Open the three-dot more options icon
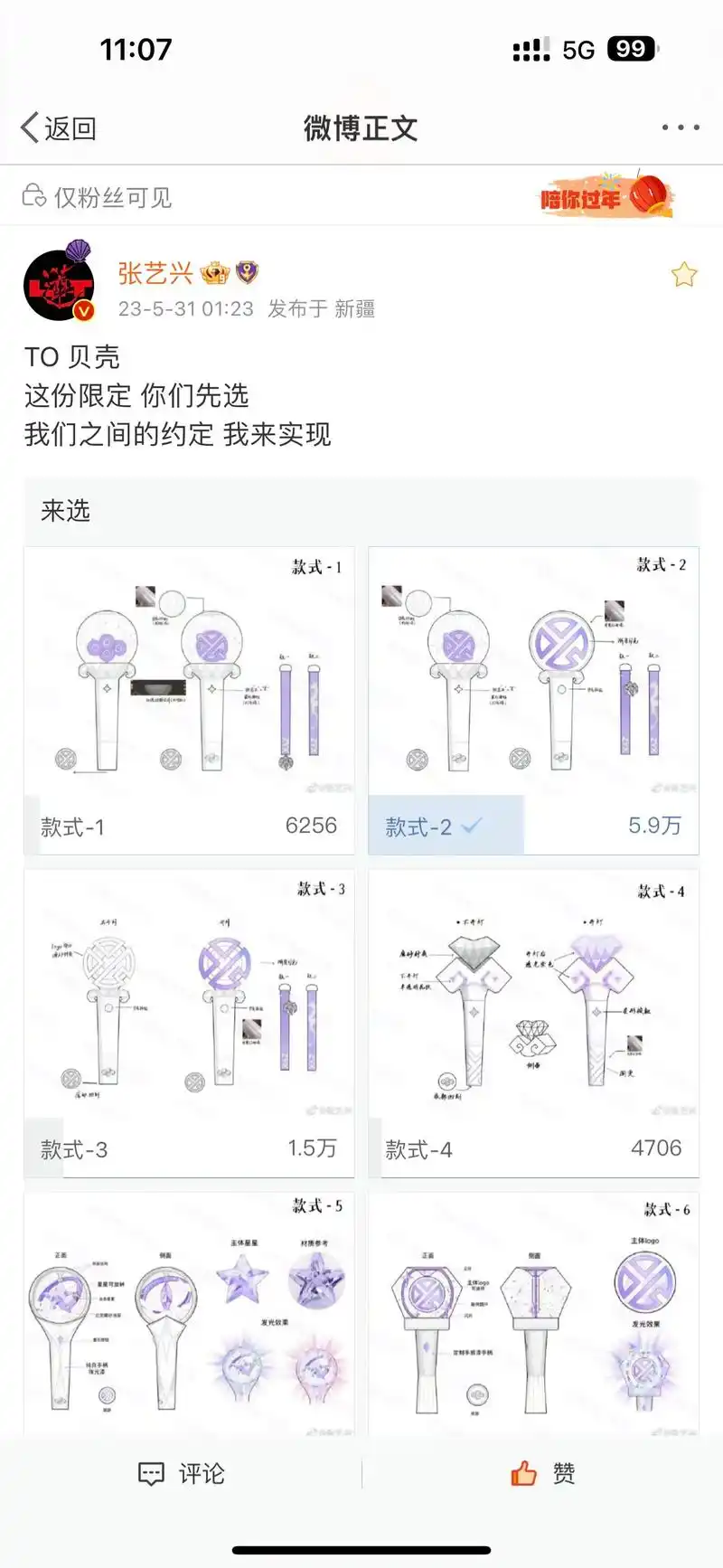 click(x=680, y=127)
